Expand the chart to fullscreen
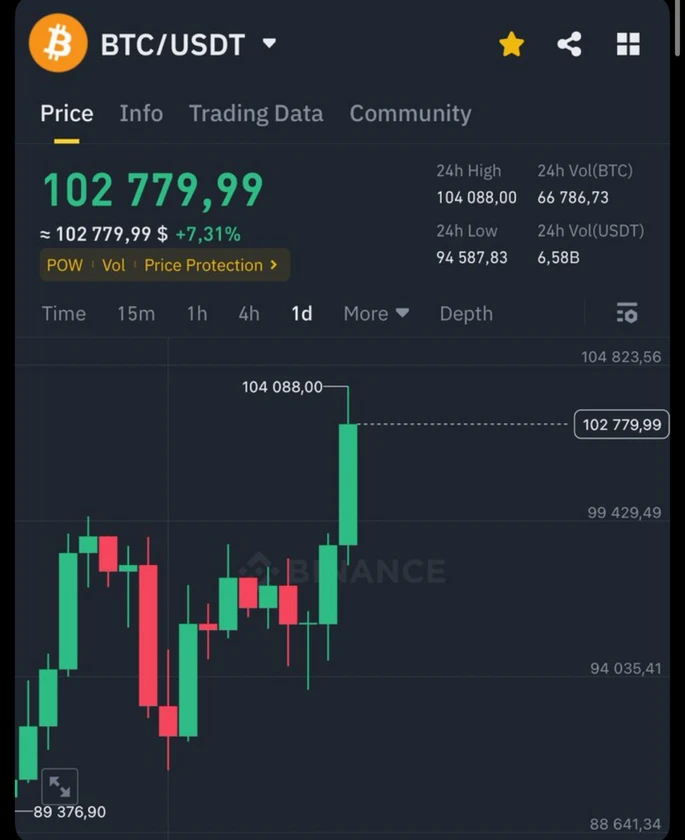 59,786
